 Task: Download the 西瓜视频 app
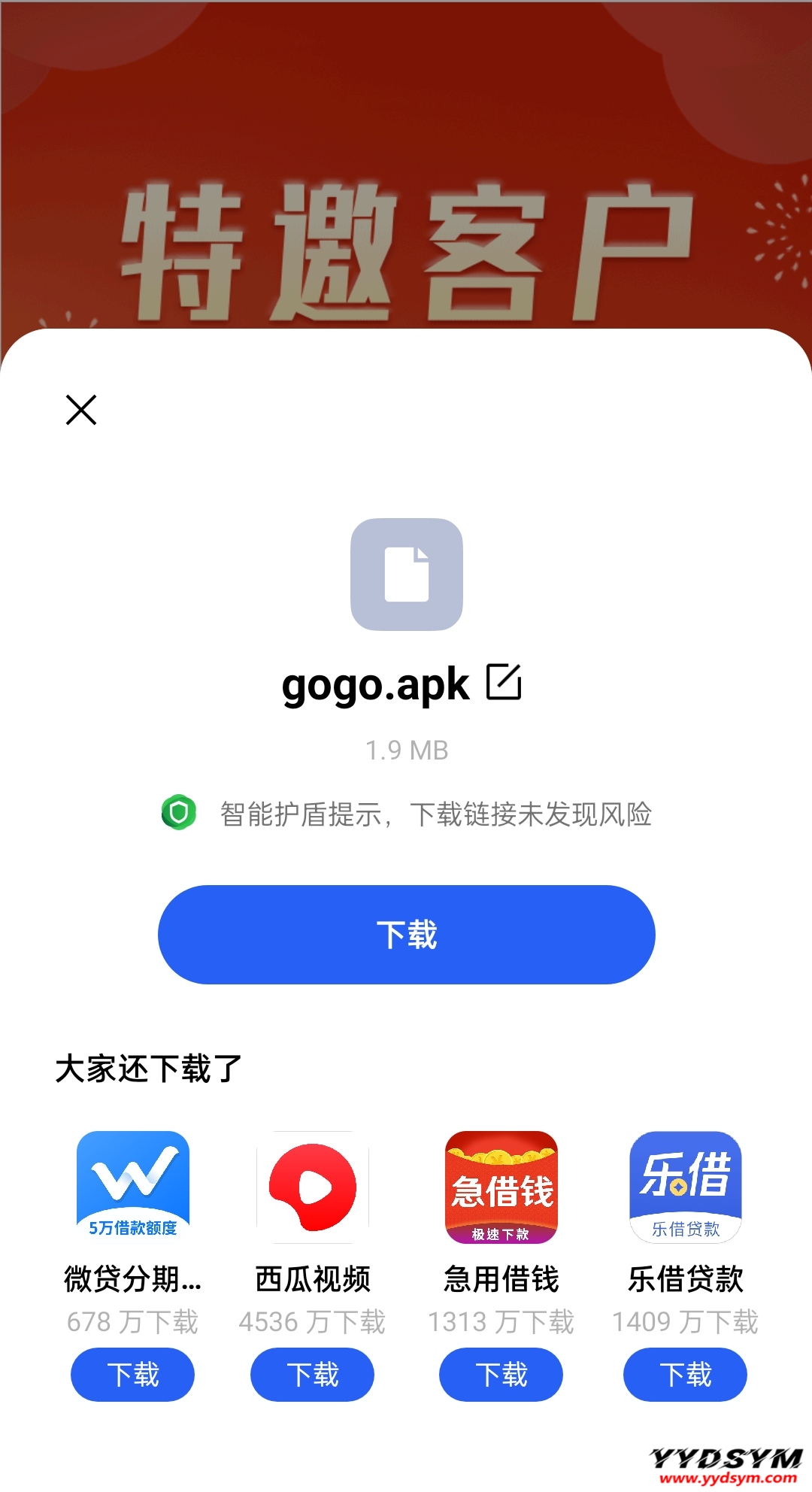point(313,1375)
